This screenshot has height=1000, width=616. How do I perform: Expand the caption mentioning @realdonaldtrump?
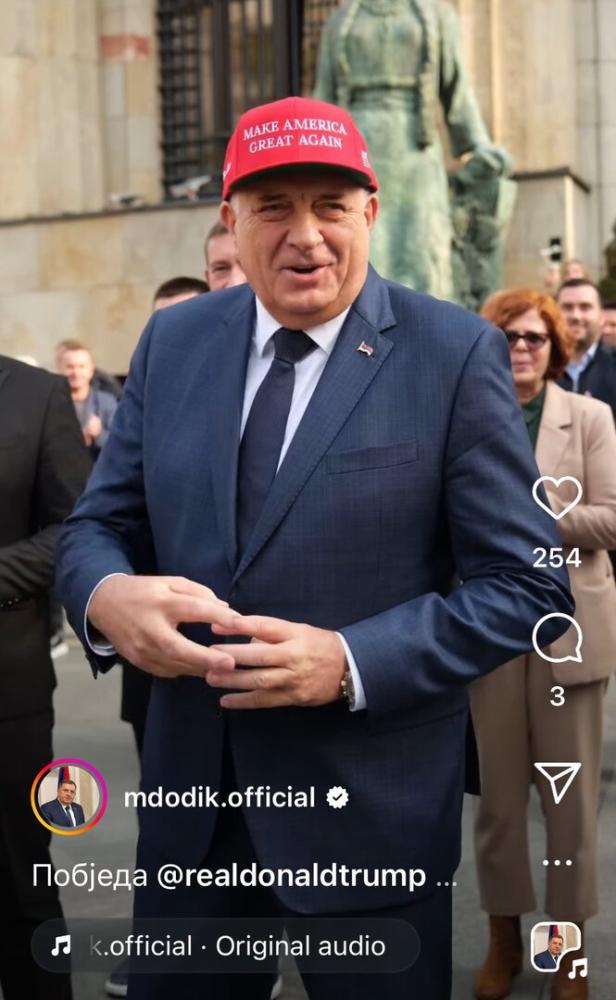[245, 876]
